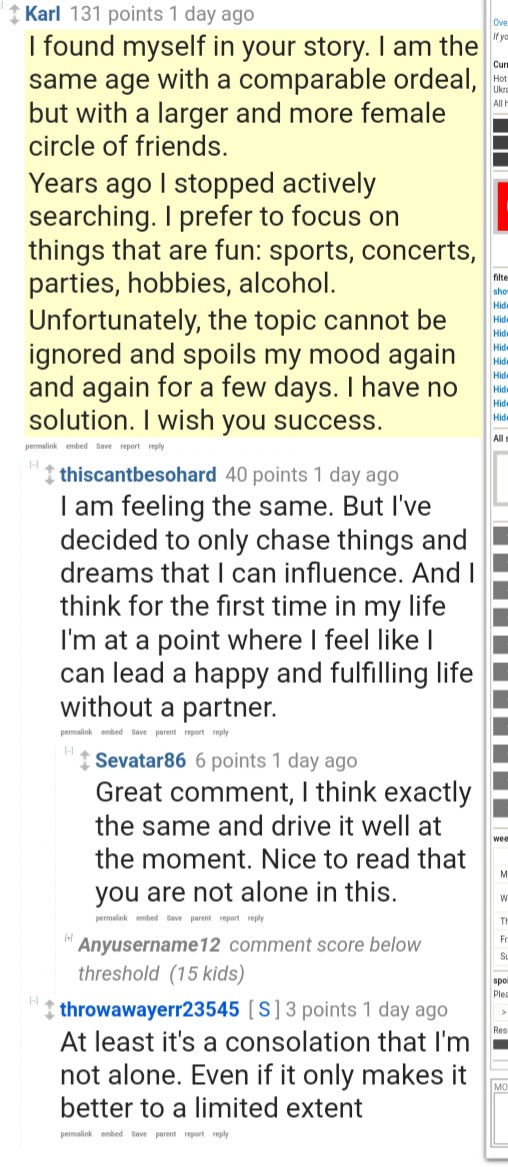Collapse throwawayerr23545's comment
Image resolution: width=508 pixels, height=1167 pixels.
click(x=33, y=1000)
